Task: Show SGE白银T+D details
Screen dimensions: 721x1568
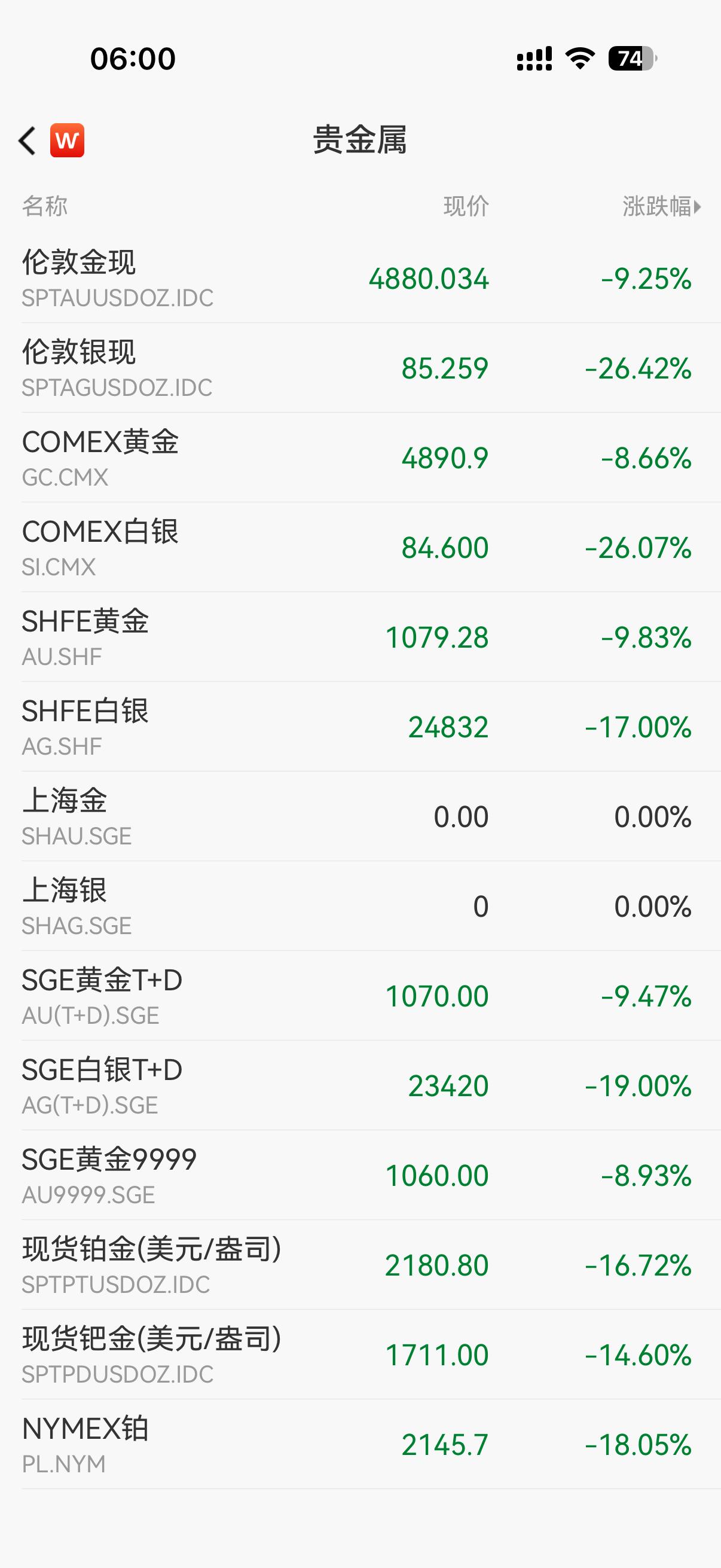Action: [x=360, y=1085]
